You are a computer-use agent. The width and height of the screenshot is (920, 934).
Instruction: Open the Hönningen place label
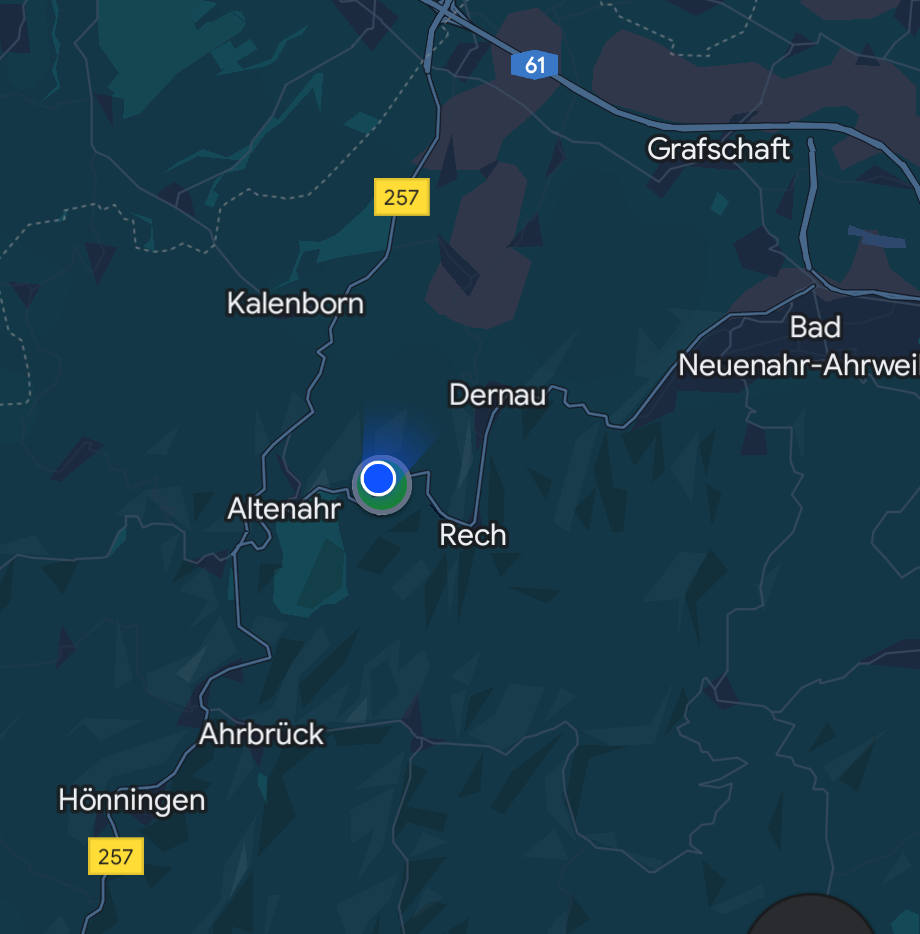132,800
